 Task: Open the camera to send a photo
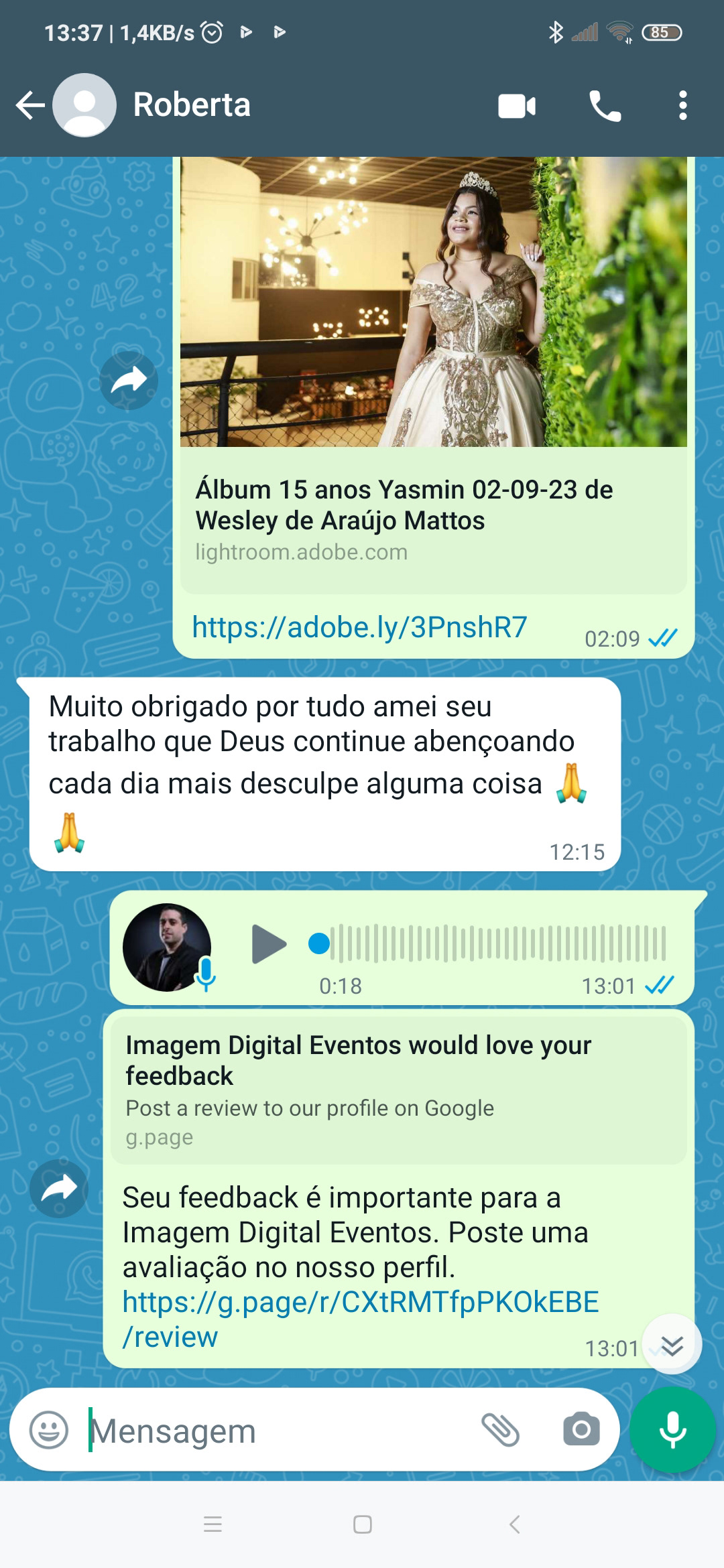click(581, 1430)
